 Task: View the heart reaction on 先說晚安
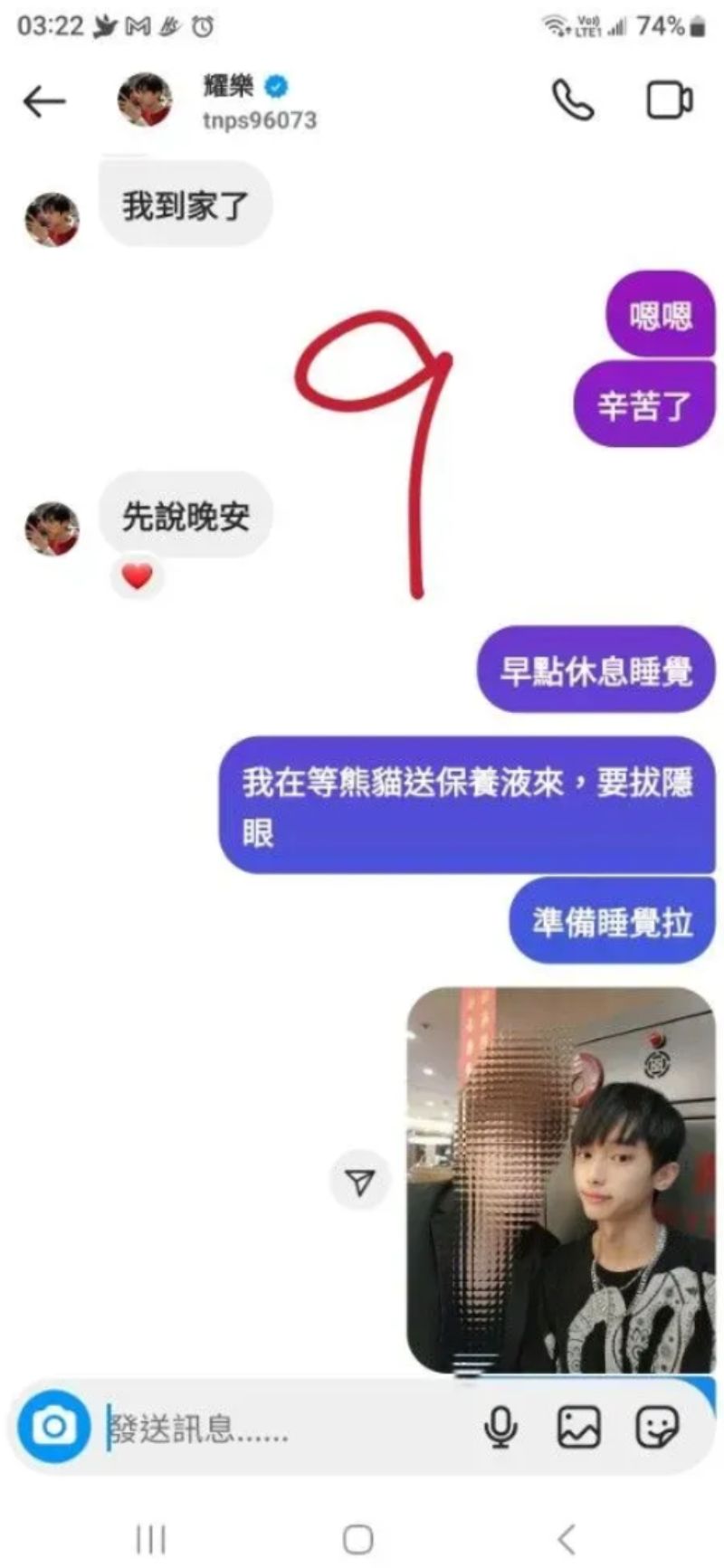138,576
